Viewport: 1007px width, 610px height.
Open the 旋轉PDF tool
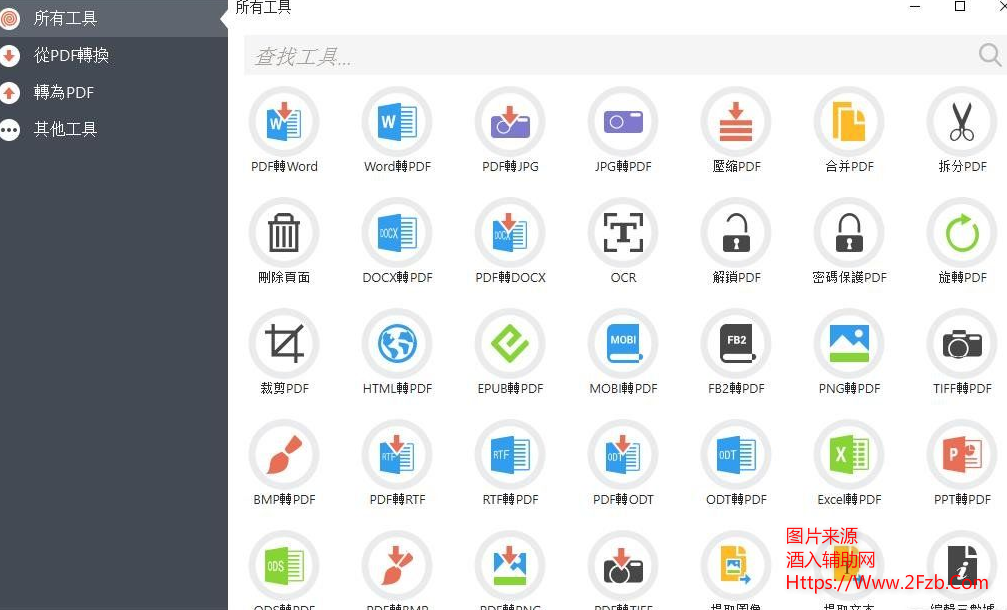(962, 234)
